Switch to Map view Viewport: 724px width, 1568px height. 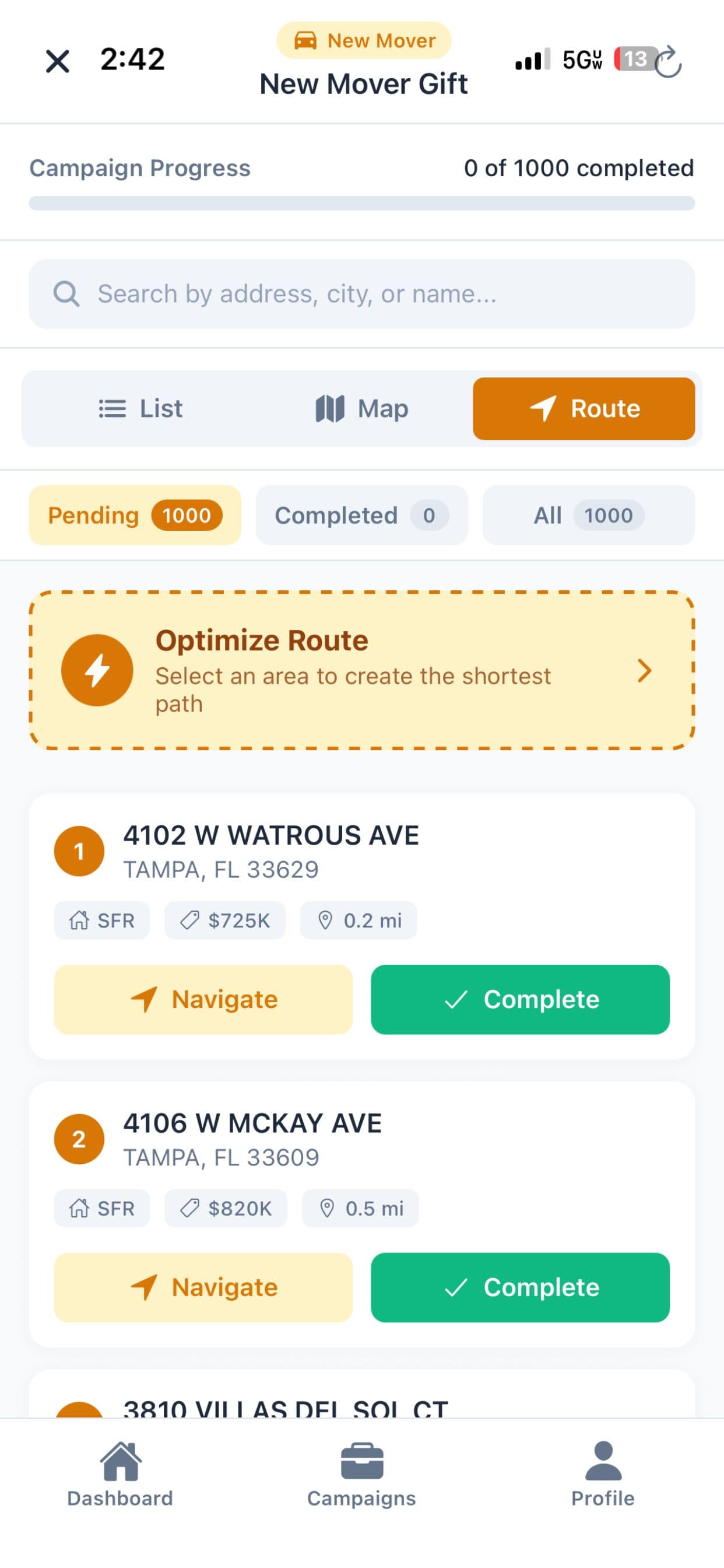click(x=362, y=408)
